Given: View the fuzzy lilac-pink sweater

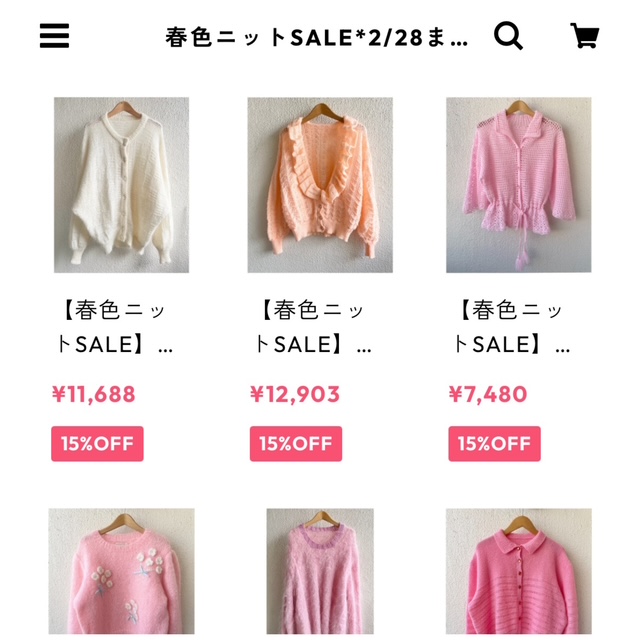Looking at the screenshot, I should (320, 574).
